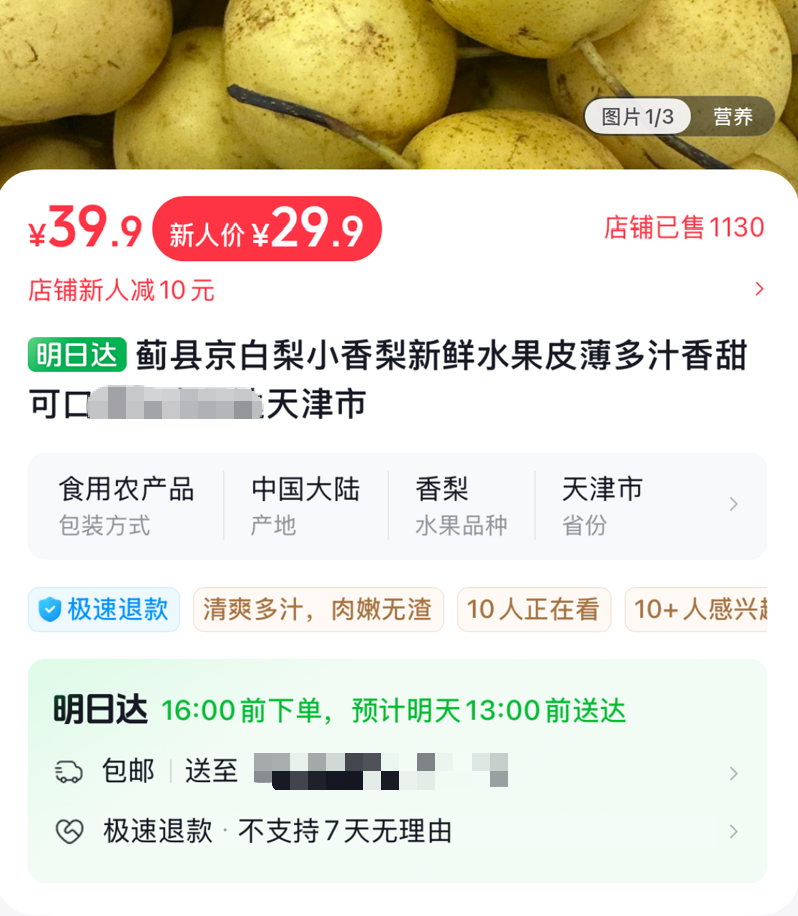Viewport: 798px width, 916px height.
Task: Tap the 清爽多汁，肉嫩无渣 review tag
Action: click(x=318, y=610)
